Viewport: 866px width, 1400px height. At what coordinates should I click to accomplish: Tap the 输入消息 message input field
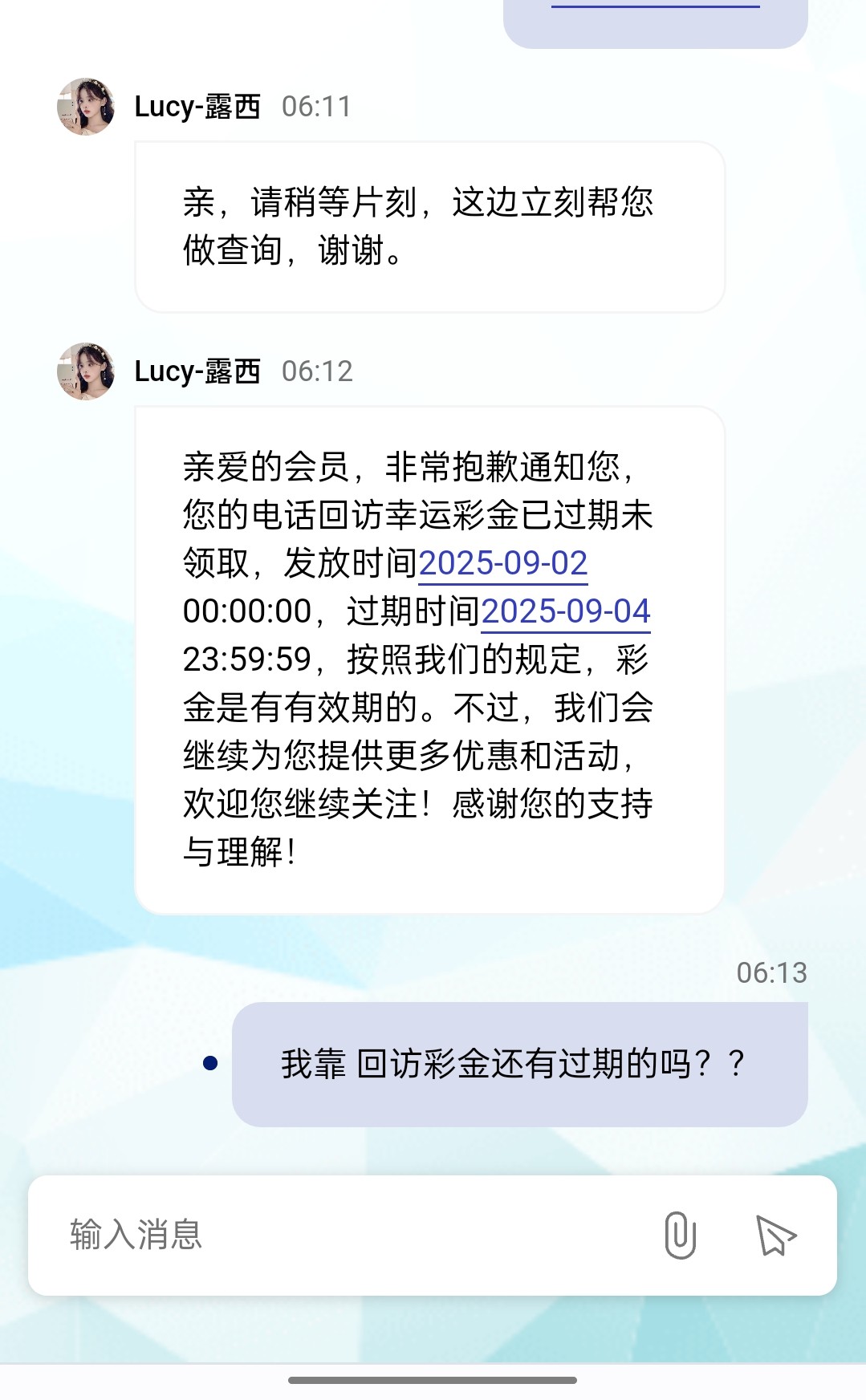(x=337, y=1235)
